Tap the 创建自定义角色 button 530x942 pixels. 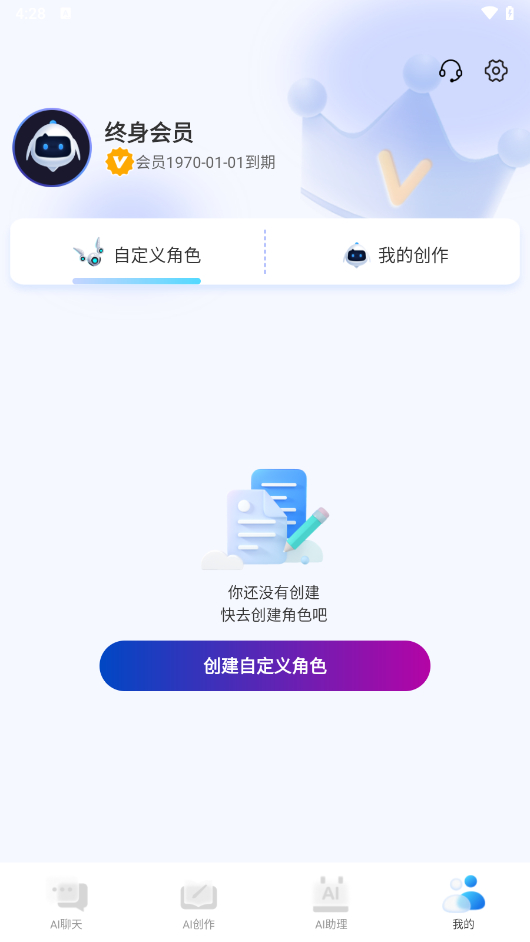pyautogui.click(x=264, y=666)
